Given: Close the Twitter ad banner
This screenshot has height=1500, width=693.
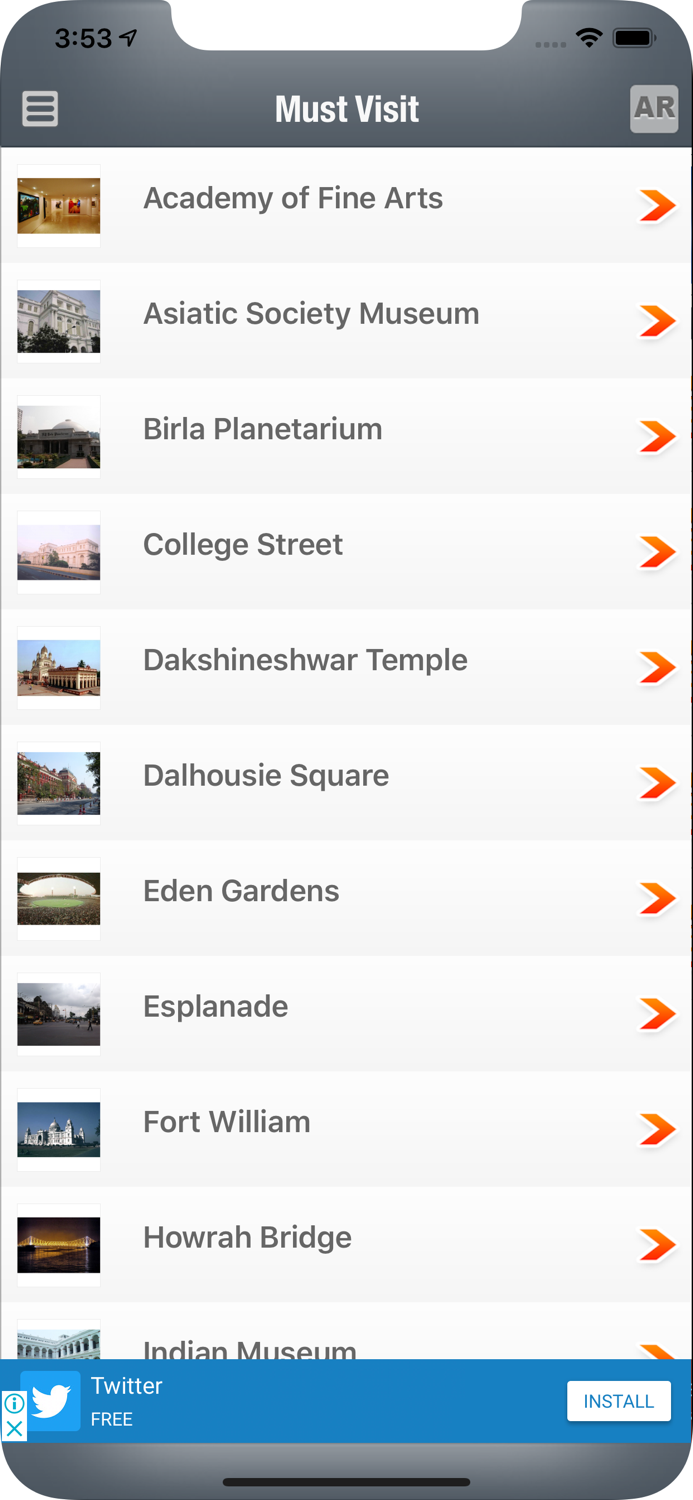Looking at the screenshot, I should [x=14, y=1428].
